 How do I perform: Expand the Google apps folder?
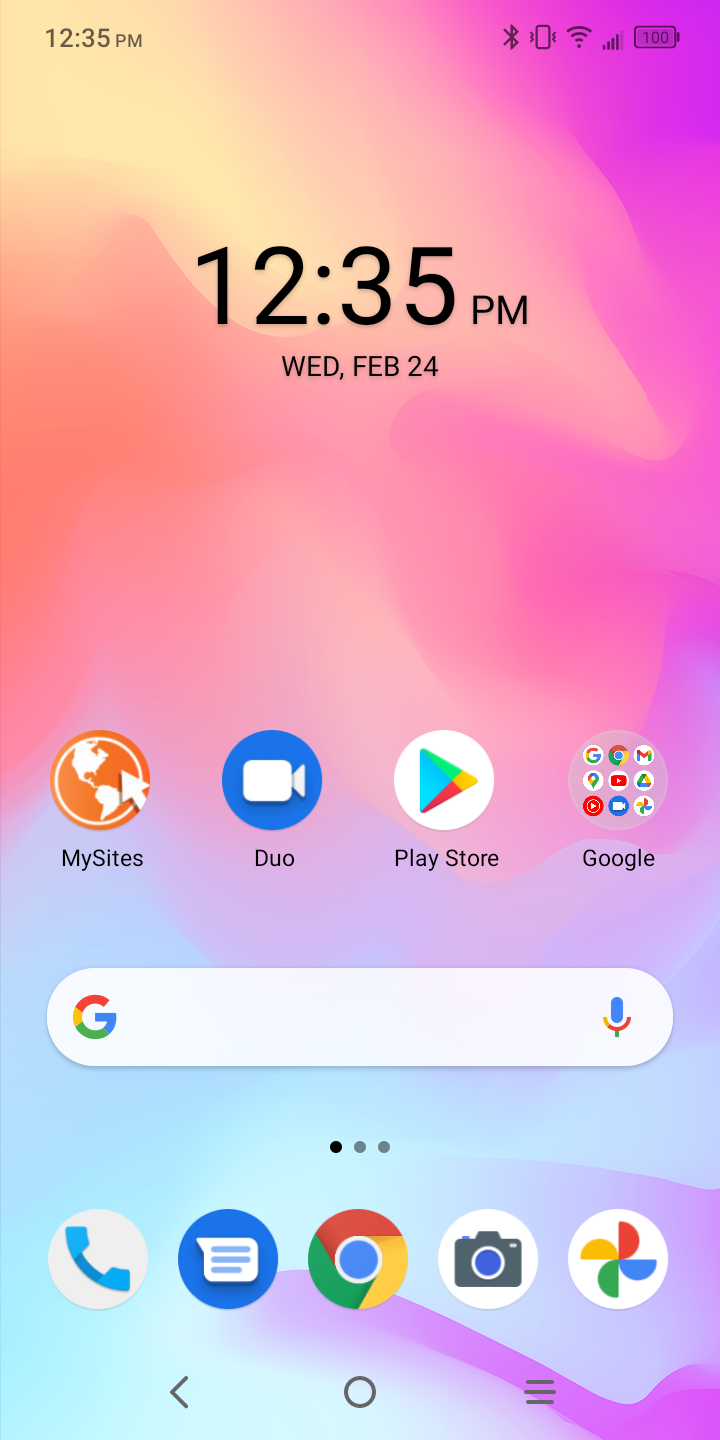[617, 781]
